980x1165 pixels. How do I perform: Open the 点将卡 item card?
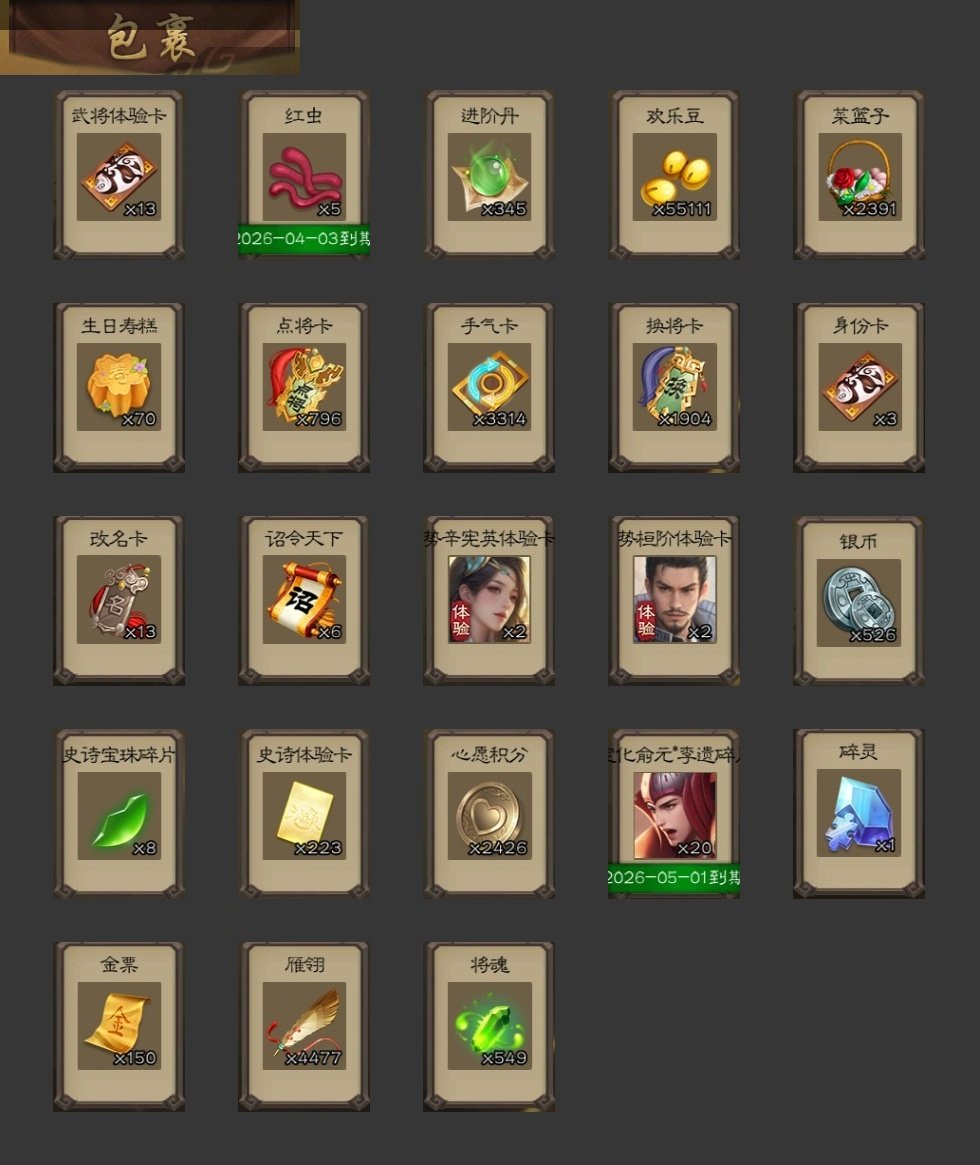[304, 388]
